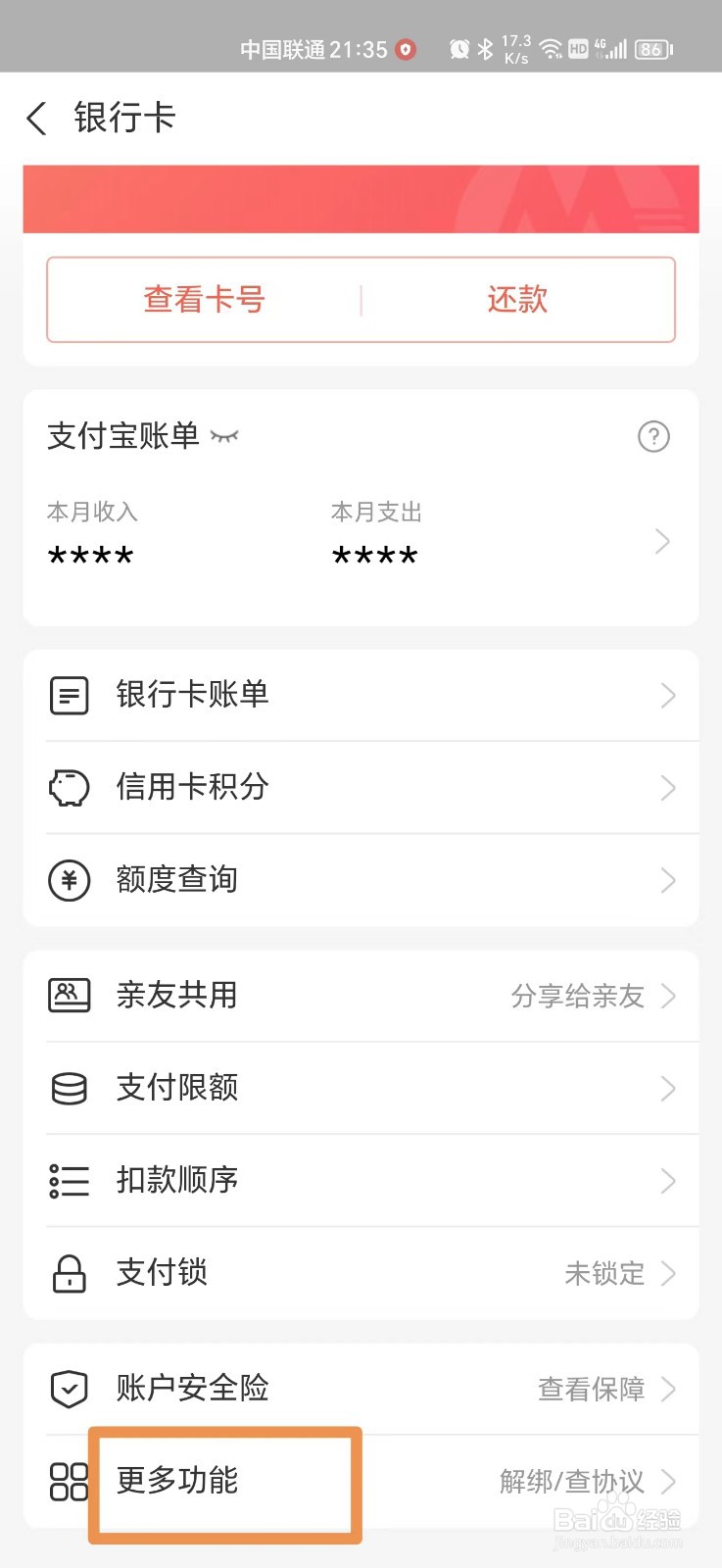722x1568 pixels.
Task: Open 信用卡积分
Action: tap(361, 788)
